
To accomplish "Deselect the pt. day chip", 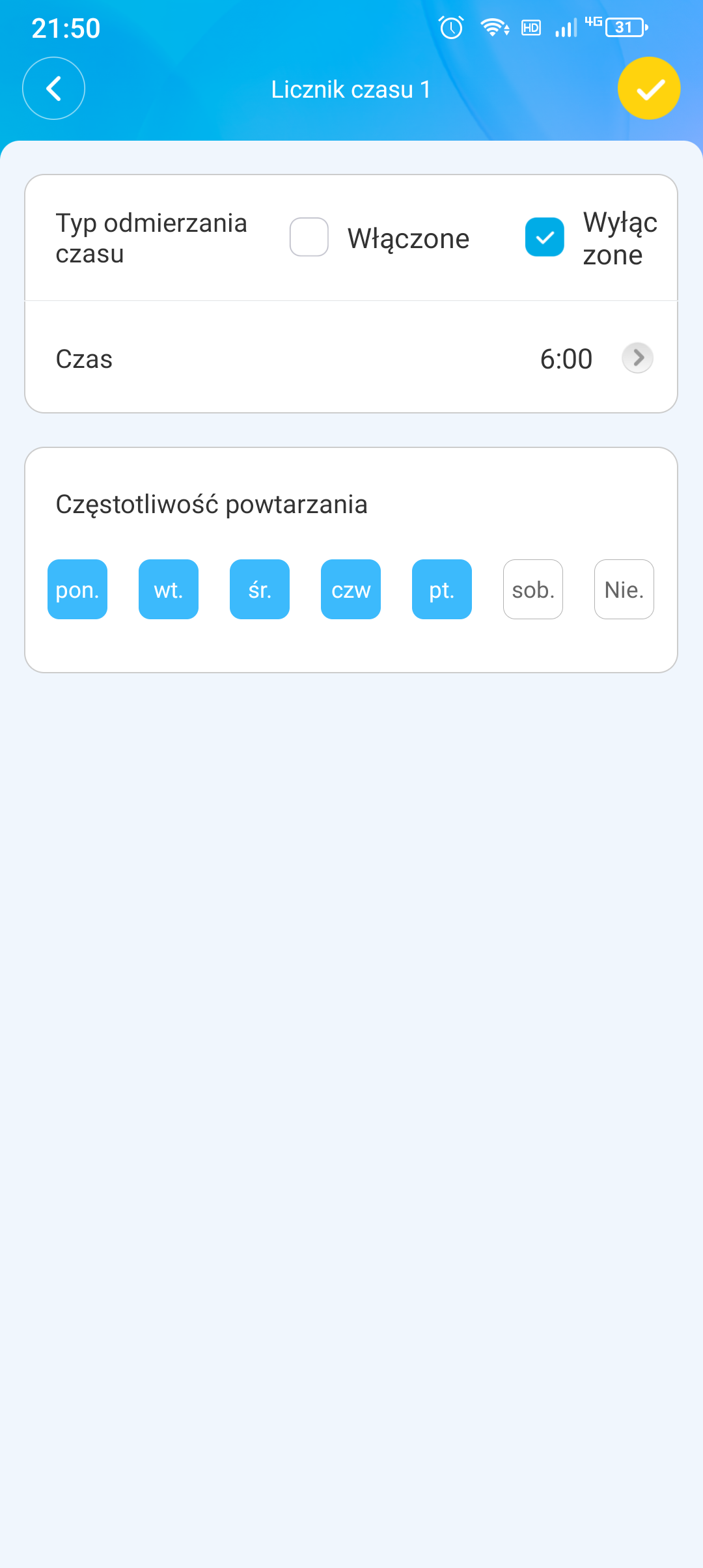I will [x=442, y=589].
